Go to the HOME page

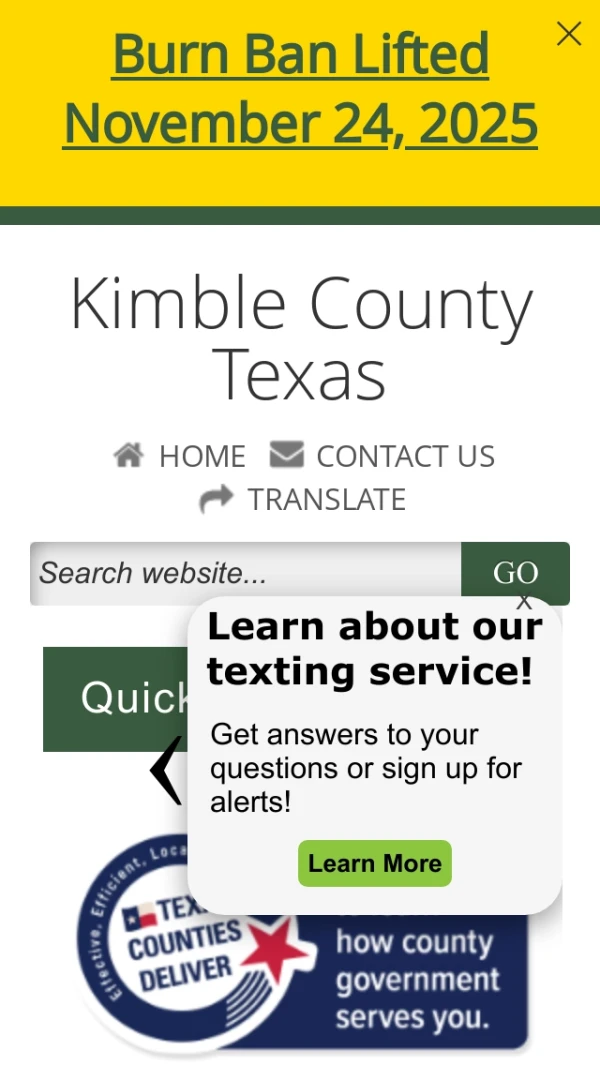click(180, 456)
